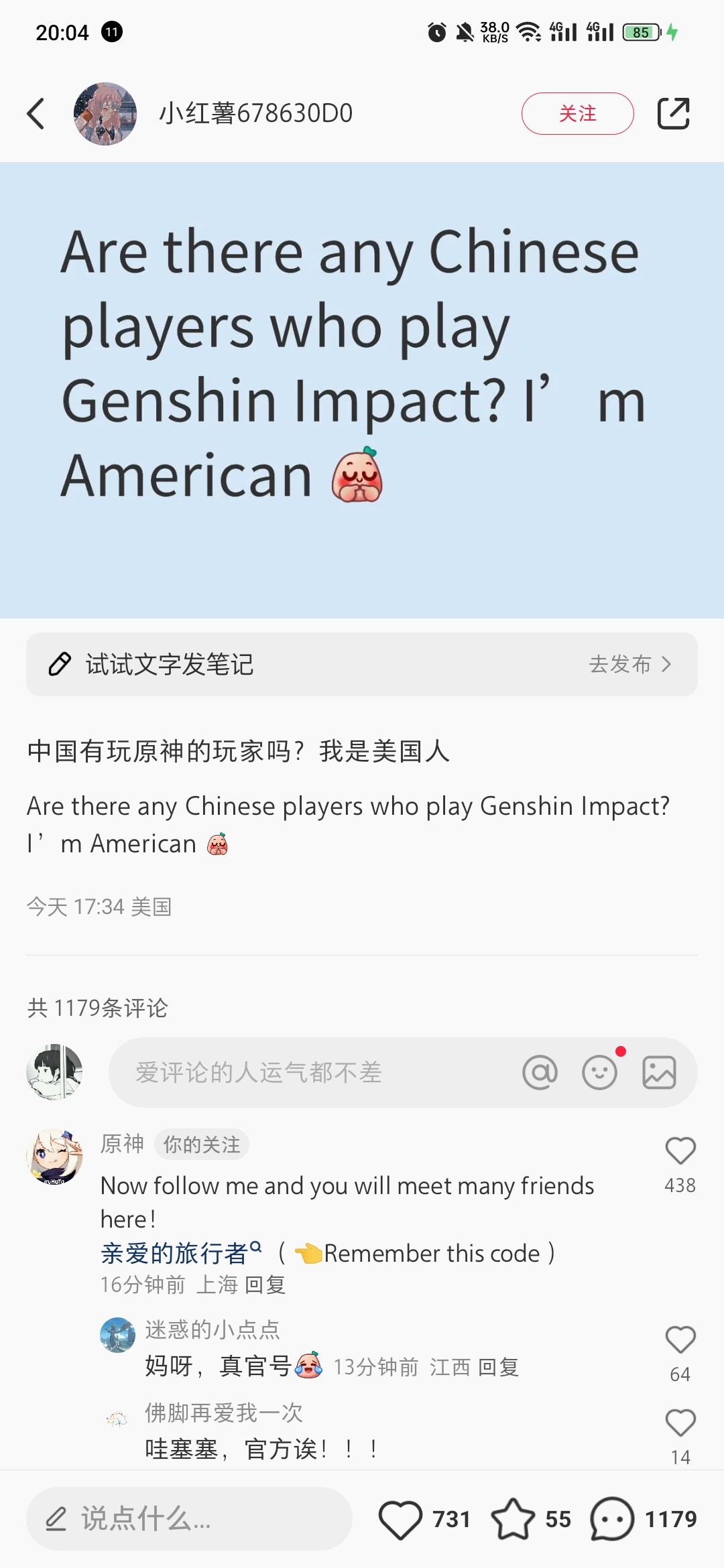Open the 说点什么 input at bottom
The height and width of the screenshot is (1568, 724).
[x=189, y=1518]
